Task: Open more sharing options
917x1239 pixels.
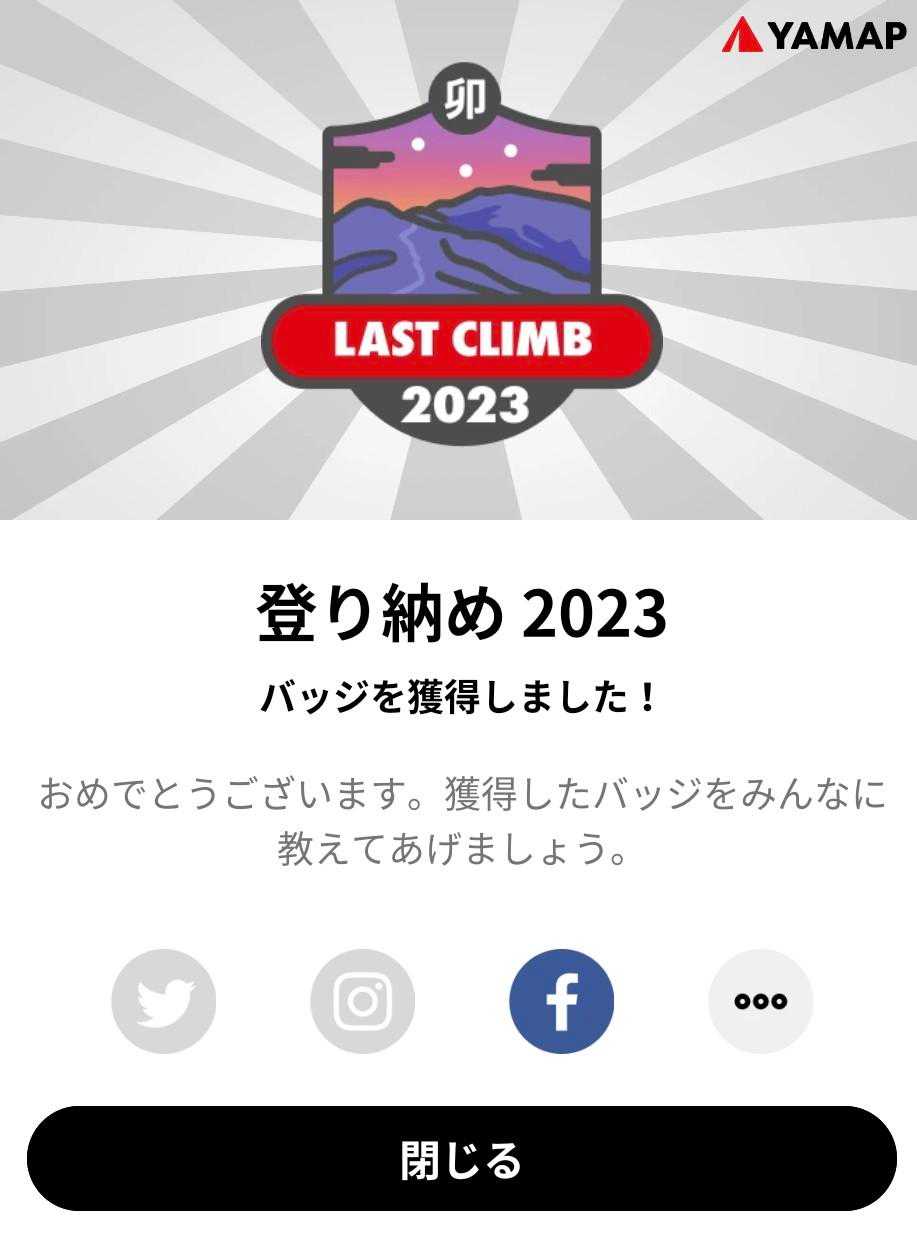Action: (x=760, y=1001)
